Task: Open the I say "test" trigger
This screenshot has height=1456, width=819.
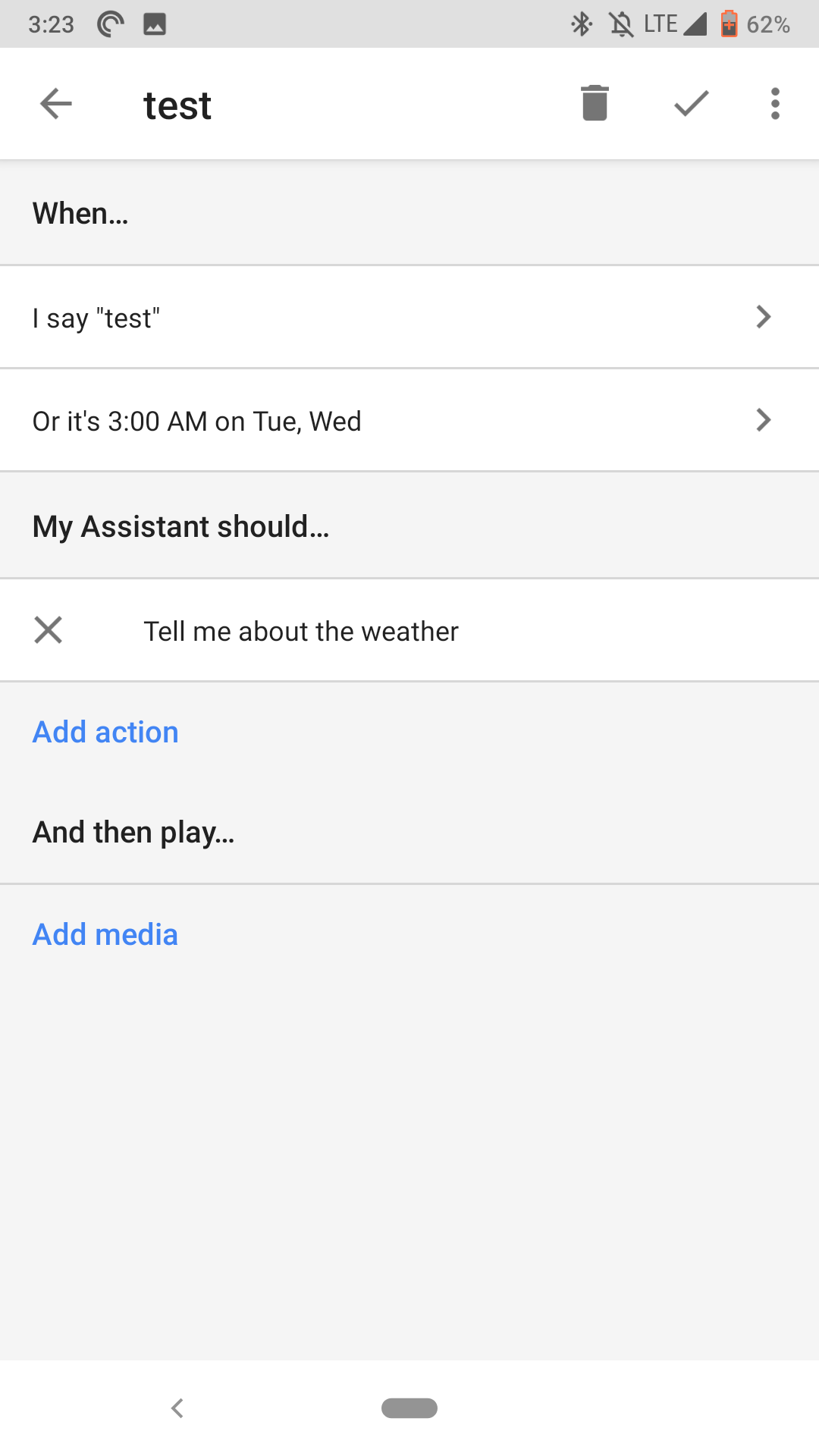Action: tap(409, 317)
